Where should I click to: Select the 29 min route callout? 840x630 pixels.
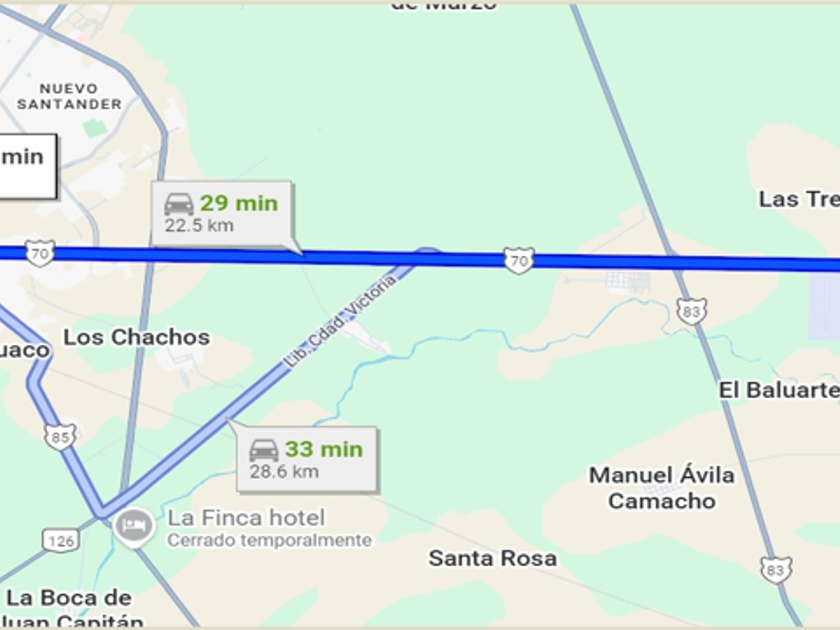(221, 213)
